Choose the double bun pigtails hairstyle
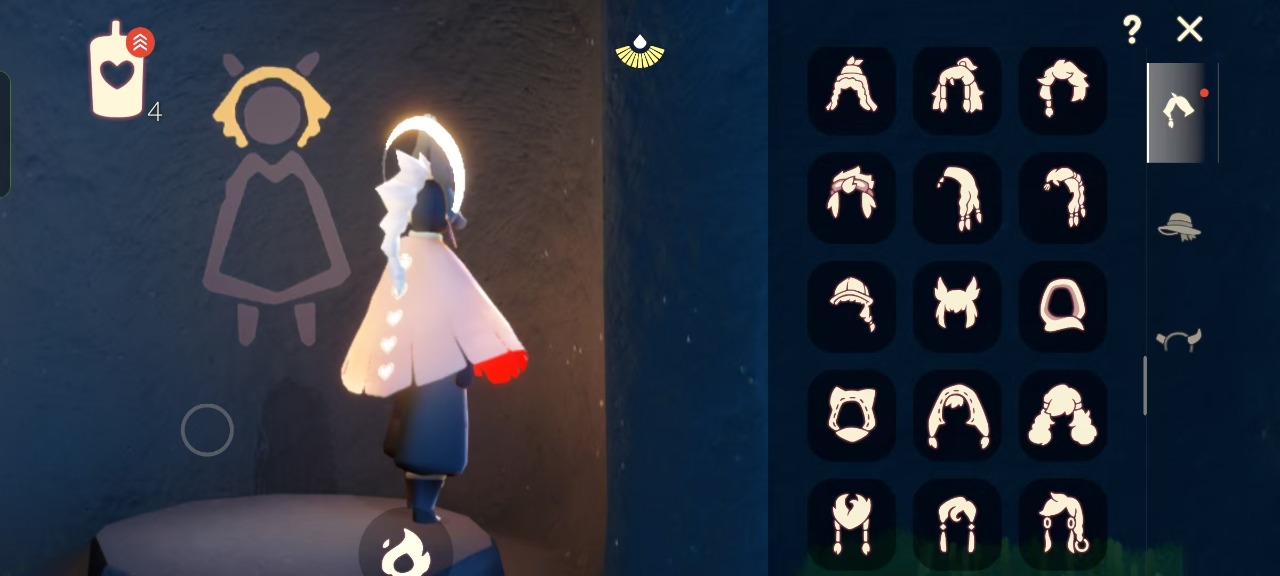This screenshot has width=1280, height=576. pos(1062,415)
